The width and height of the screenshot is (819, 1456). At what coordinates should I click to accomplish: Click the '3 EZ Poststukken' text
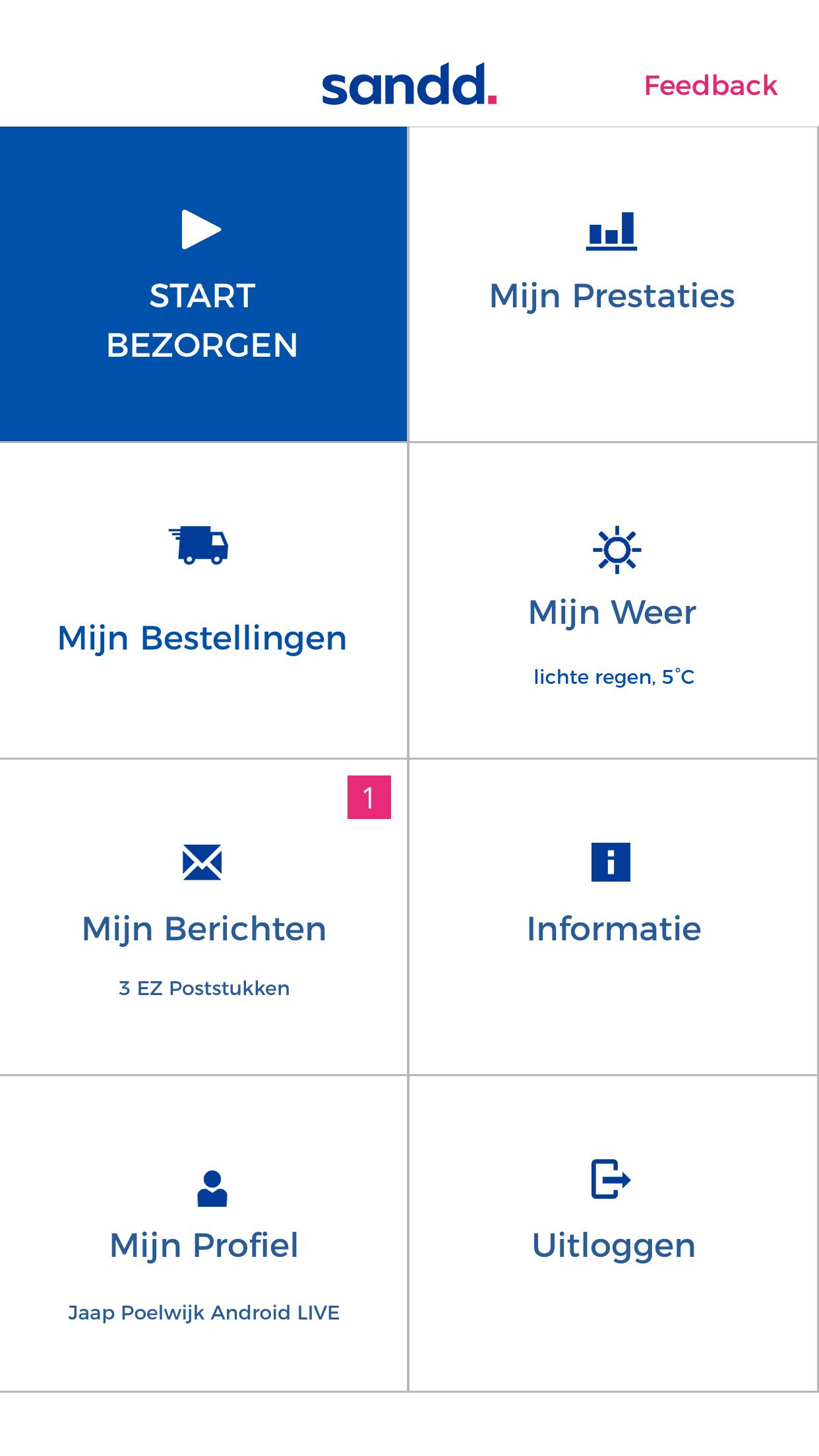point(203,988)
